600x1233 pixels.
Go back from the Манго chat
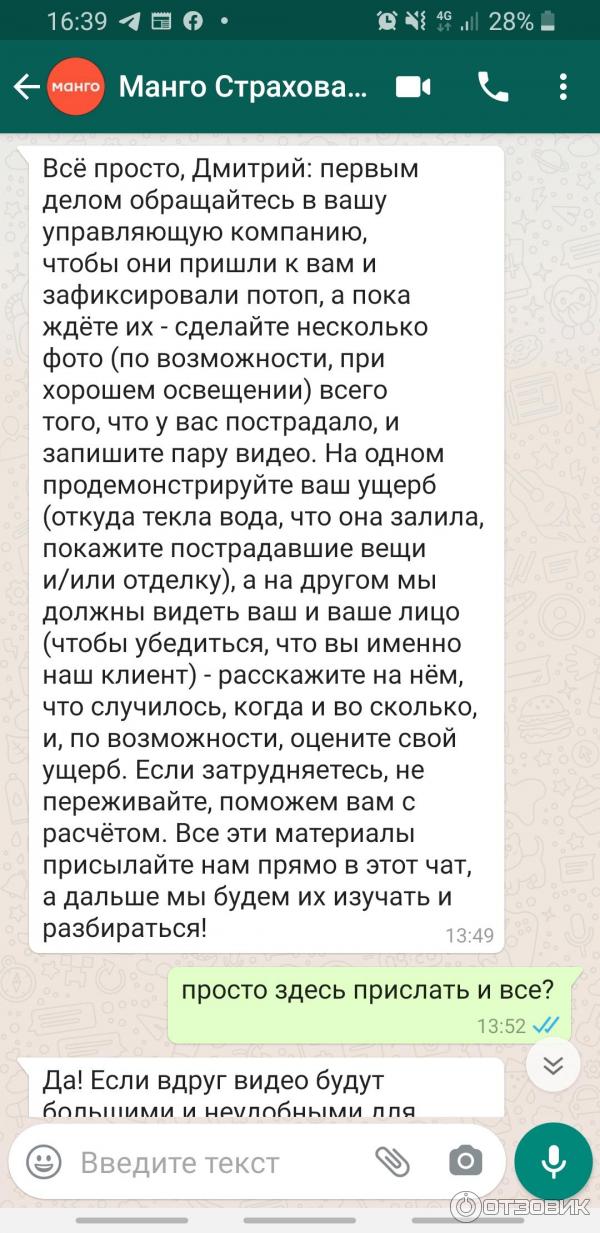click(26, 88)
